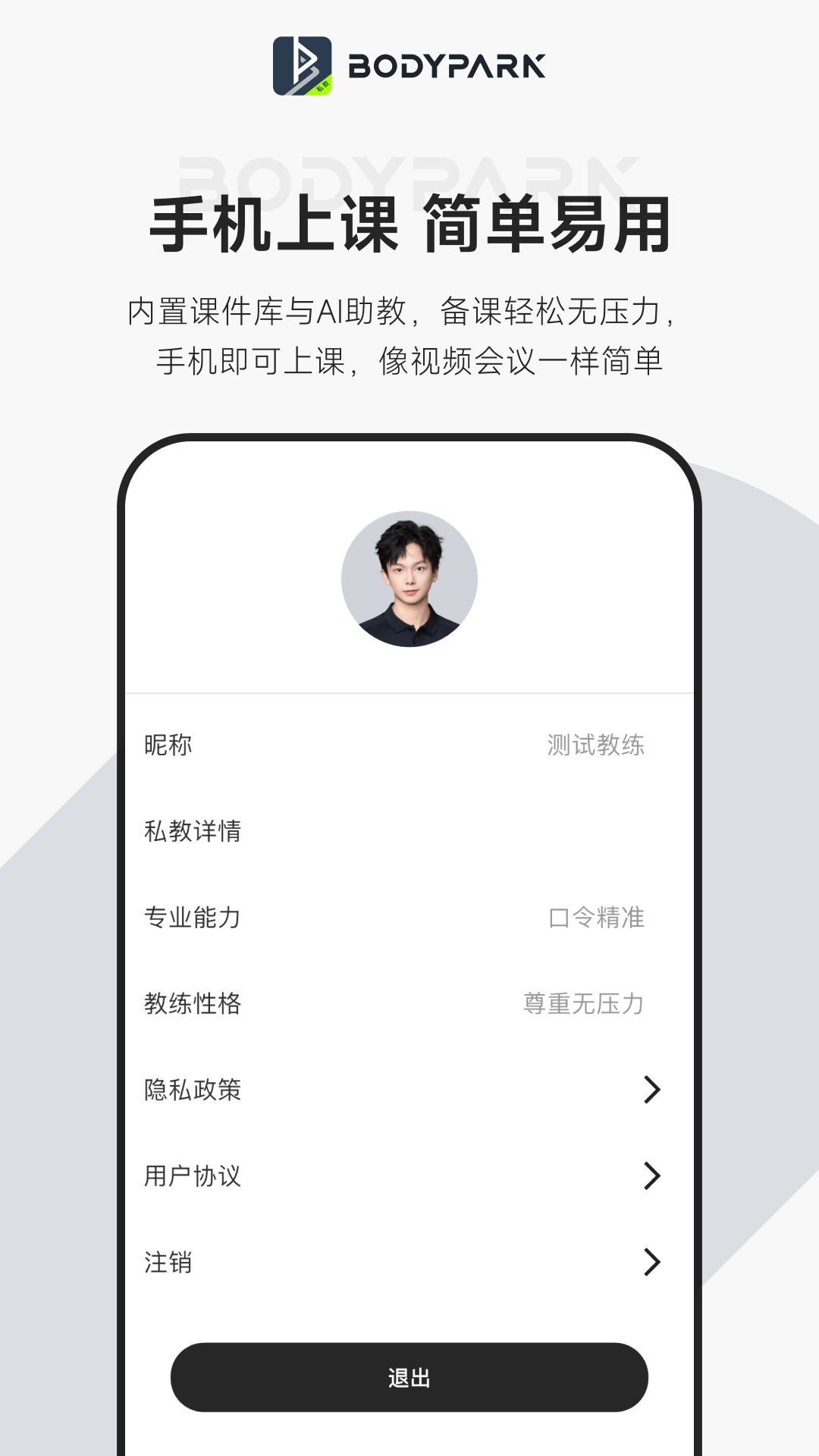Select the 口令精准 ability value
This screenshot has width=819, height=1456.
coord(595,918)
